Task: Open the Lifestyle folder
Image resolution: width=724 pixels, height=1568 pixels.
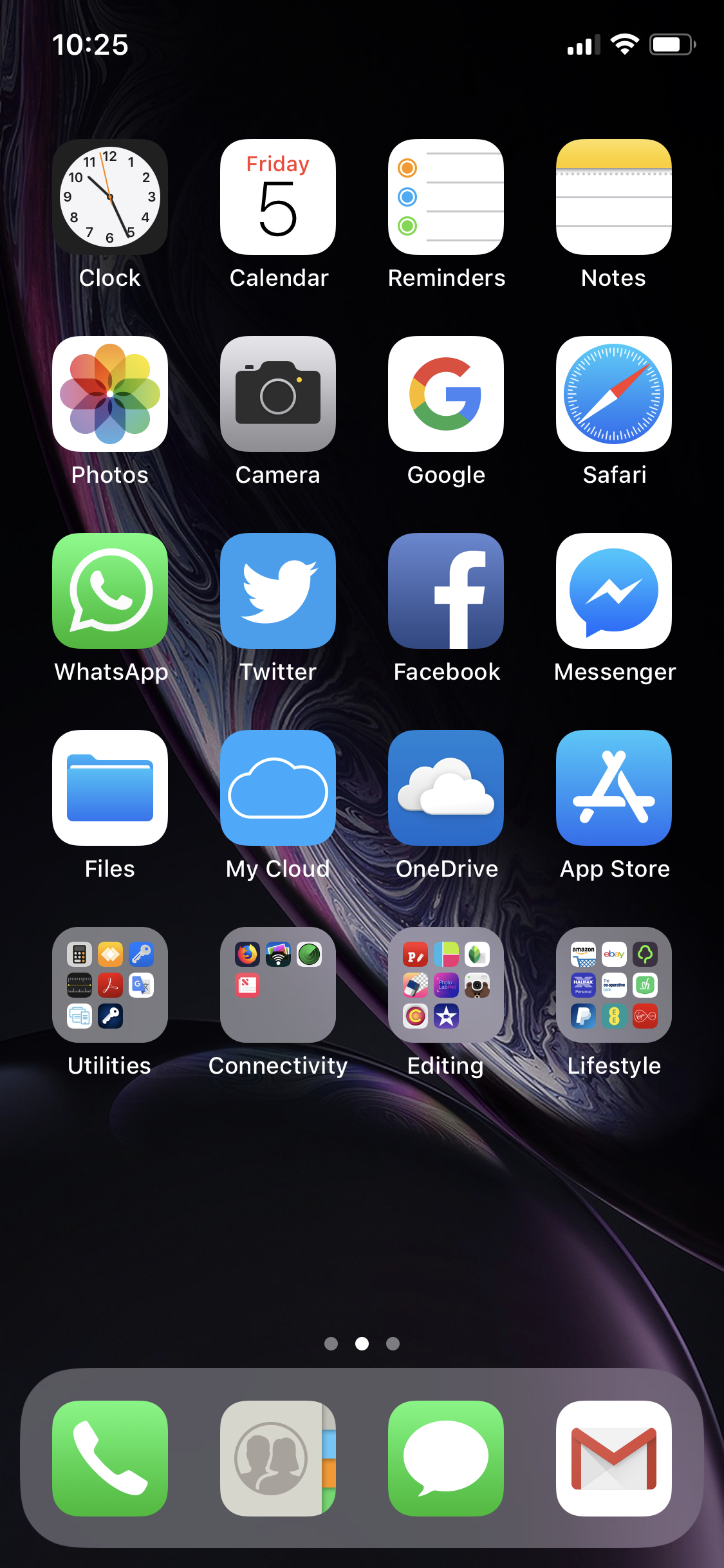Action: pos(614,985)
